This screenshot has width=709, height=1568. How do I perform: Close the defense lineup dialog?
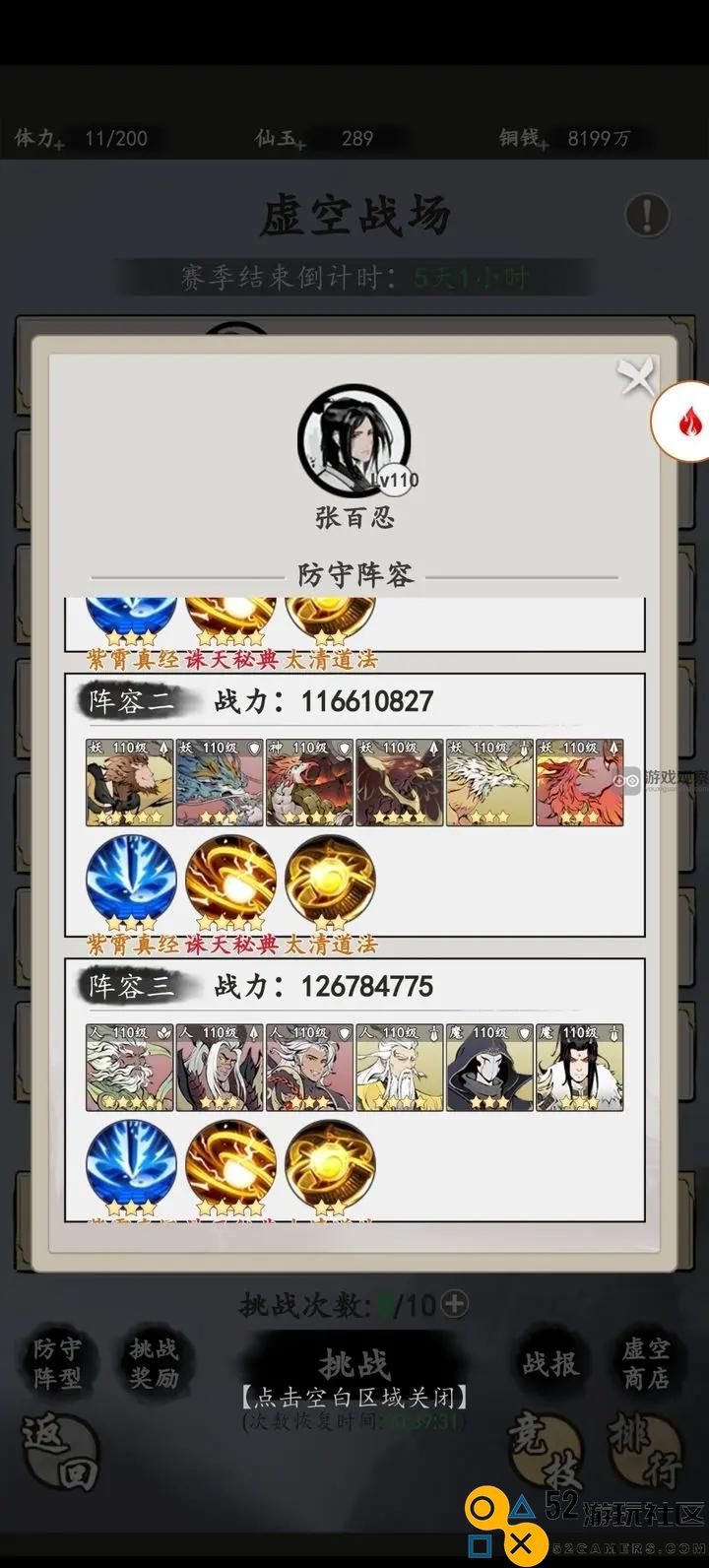point(636,376)
